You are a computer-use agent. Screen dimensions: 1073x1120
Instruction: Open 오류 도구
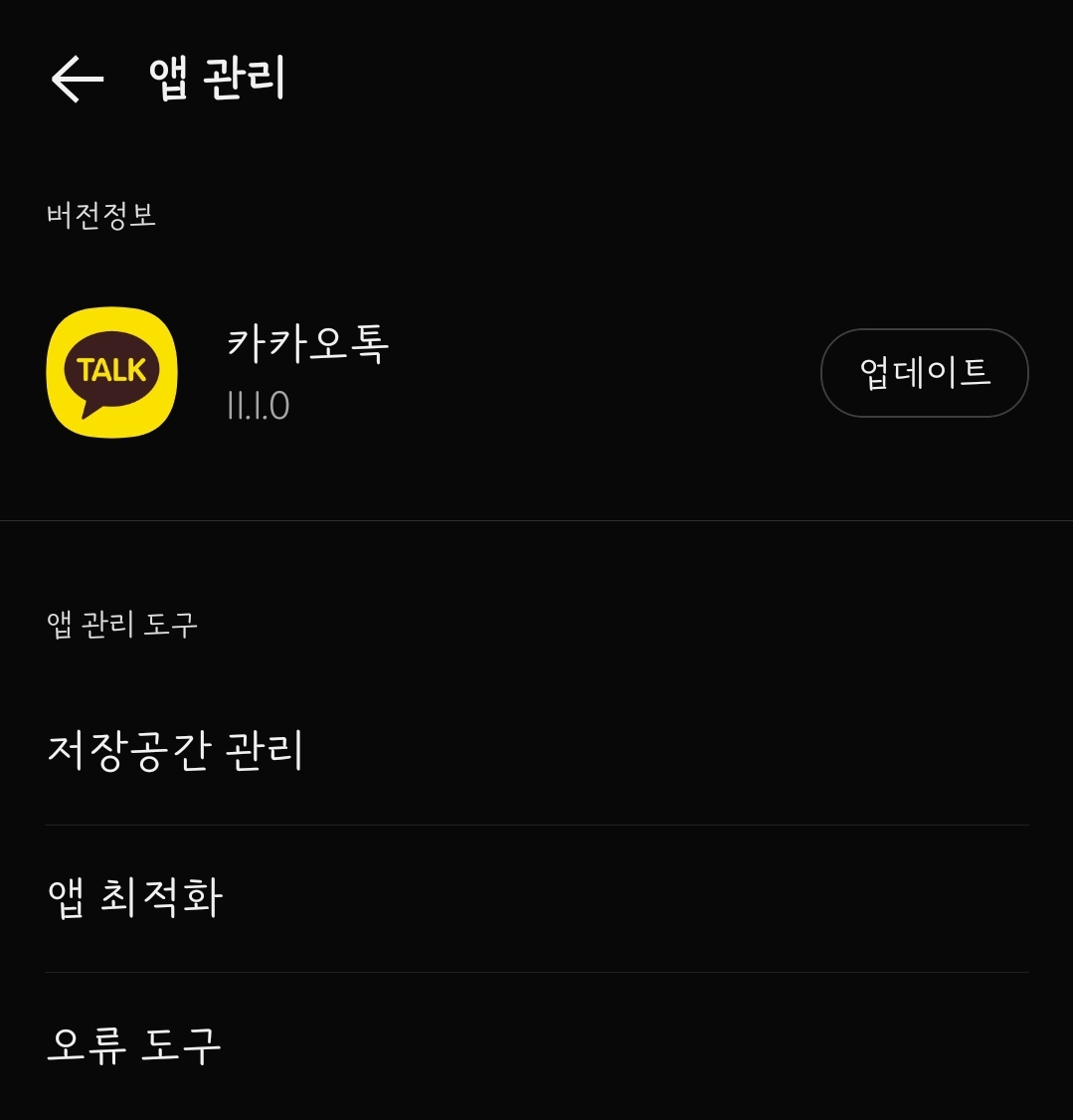pos(133,1044)
